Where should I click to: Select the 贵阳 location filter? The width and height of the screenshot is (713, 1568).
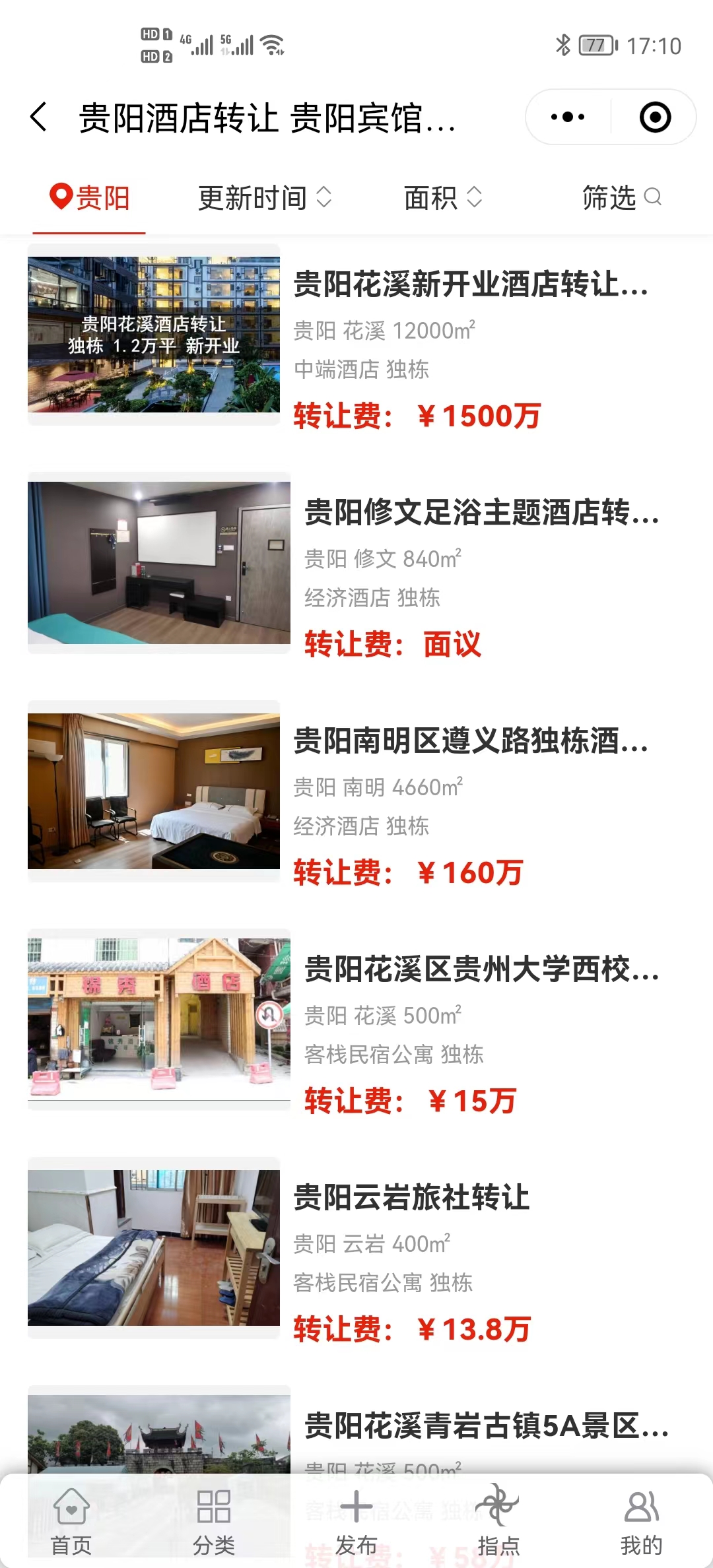coord(90,198)
